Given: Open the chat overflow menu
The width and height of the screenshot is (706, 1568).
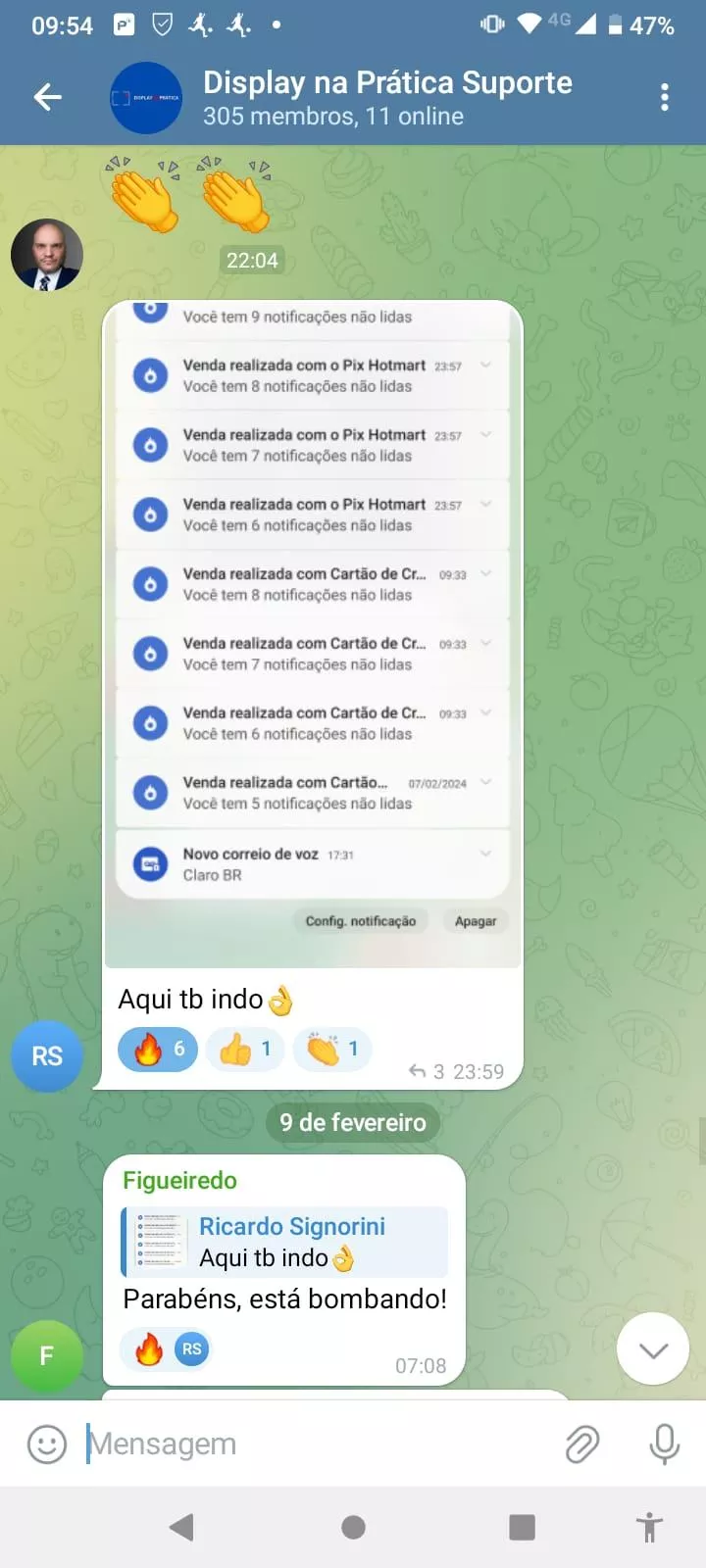Looking at the screenshot, I should (664, 97).
